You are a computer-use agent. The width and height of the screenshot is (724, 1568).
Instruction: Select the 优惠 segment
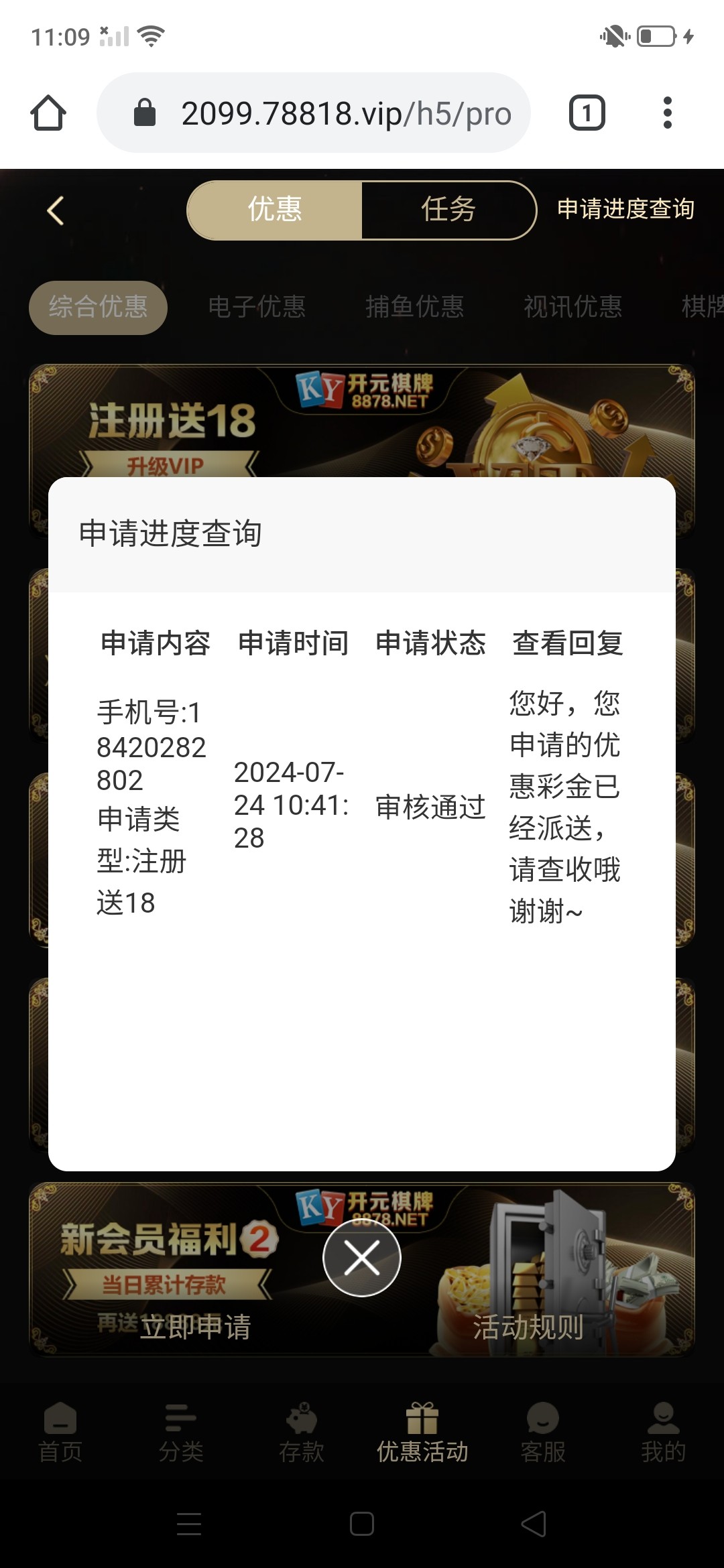pyautogui.click(x=275, y=210)
